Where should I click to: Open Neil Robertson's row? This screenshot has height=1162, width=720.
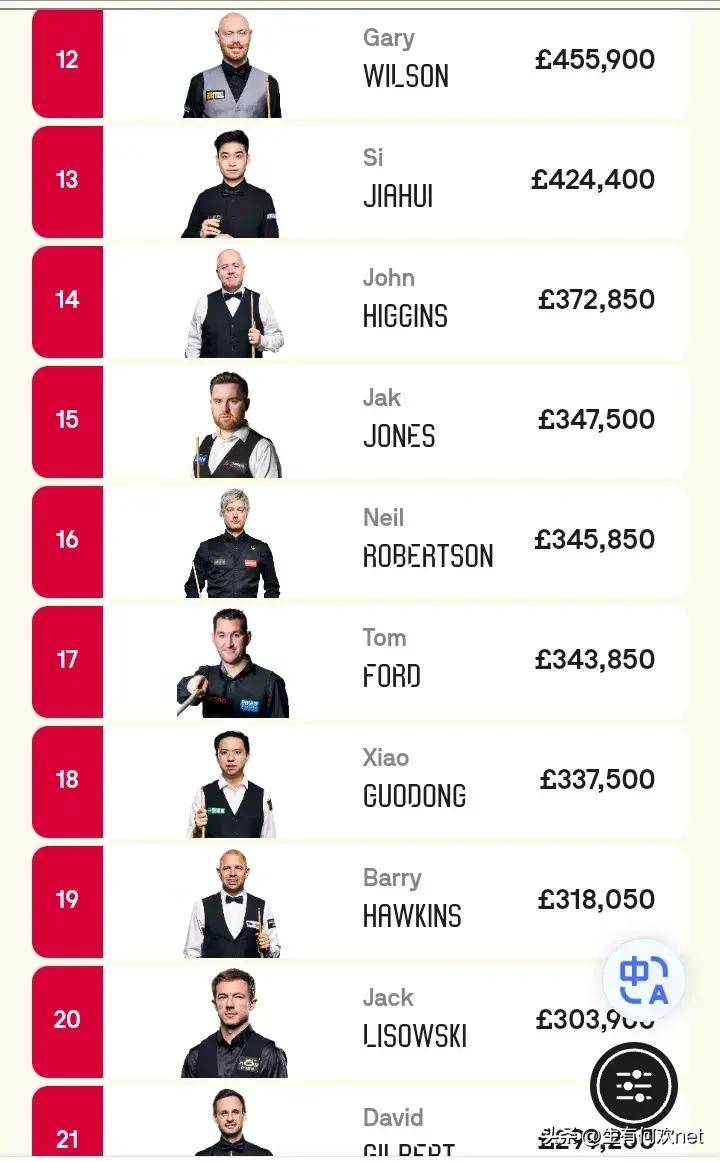coord(360,542)
